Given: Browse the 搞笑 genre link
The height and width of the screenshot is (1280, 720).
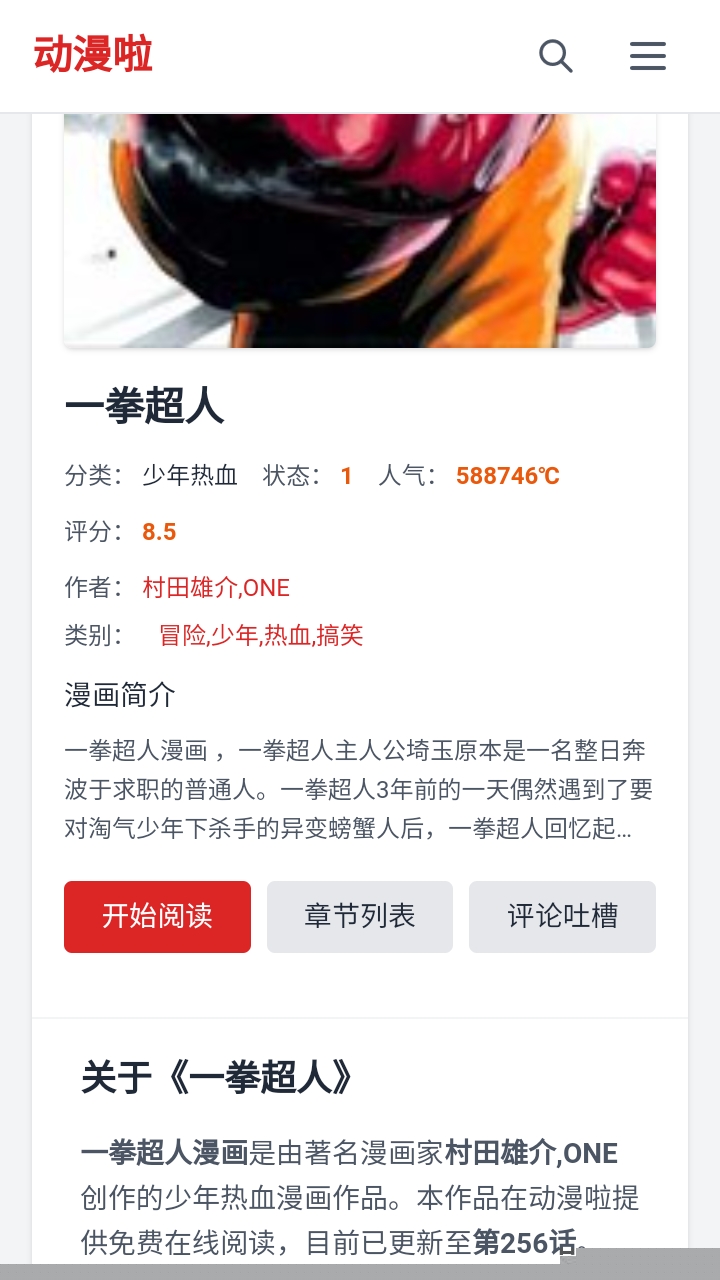Looking at the screenshot, I should (340, 635).
